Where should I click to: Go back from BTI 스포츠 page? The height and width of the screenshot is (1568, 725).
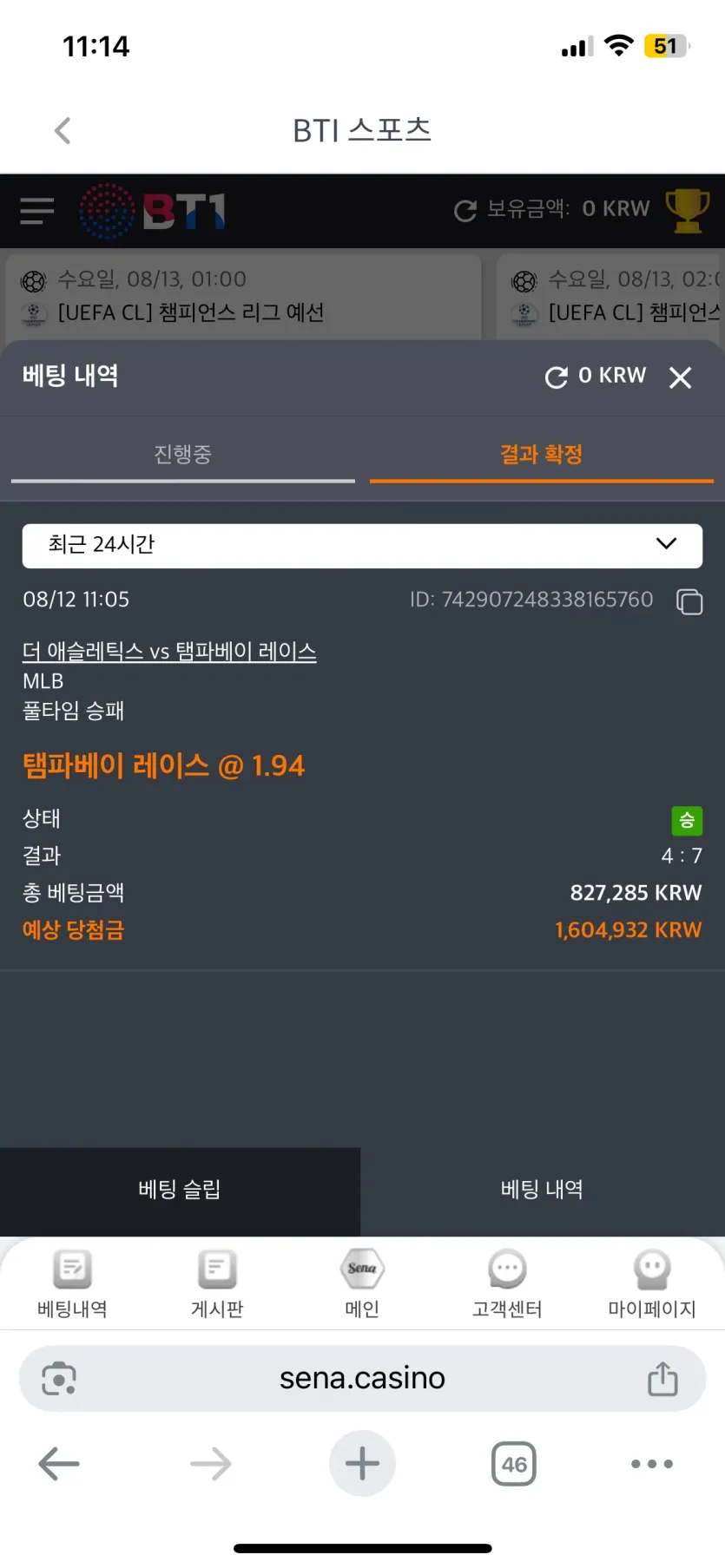point(63,131)
